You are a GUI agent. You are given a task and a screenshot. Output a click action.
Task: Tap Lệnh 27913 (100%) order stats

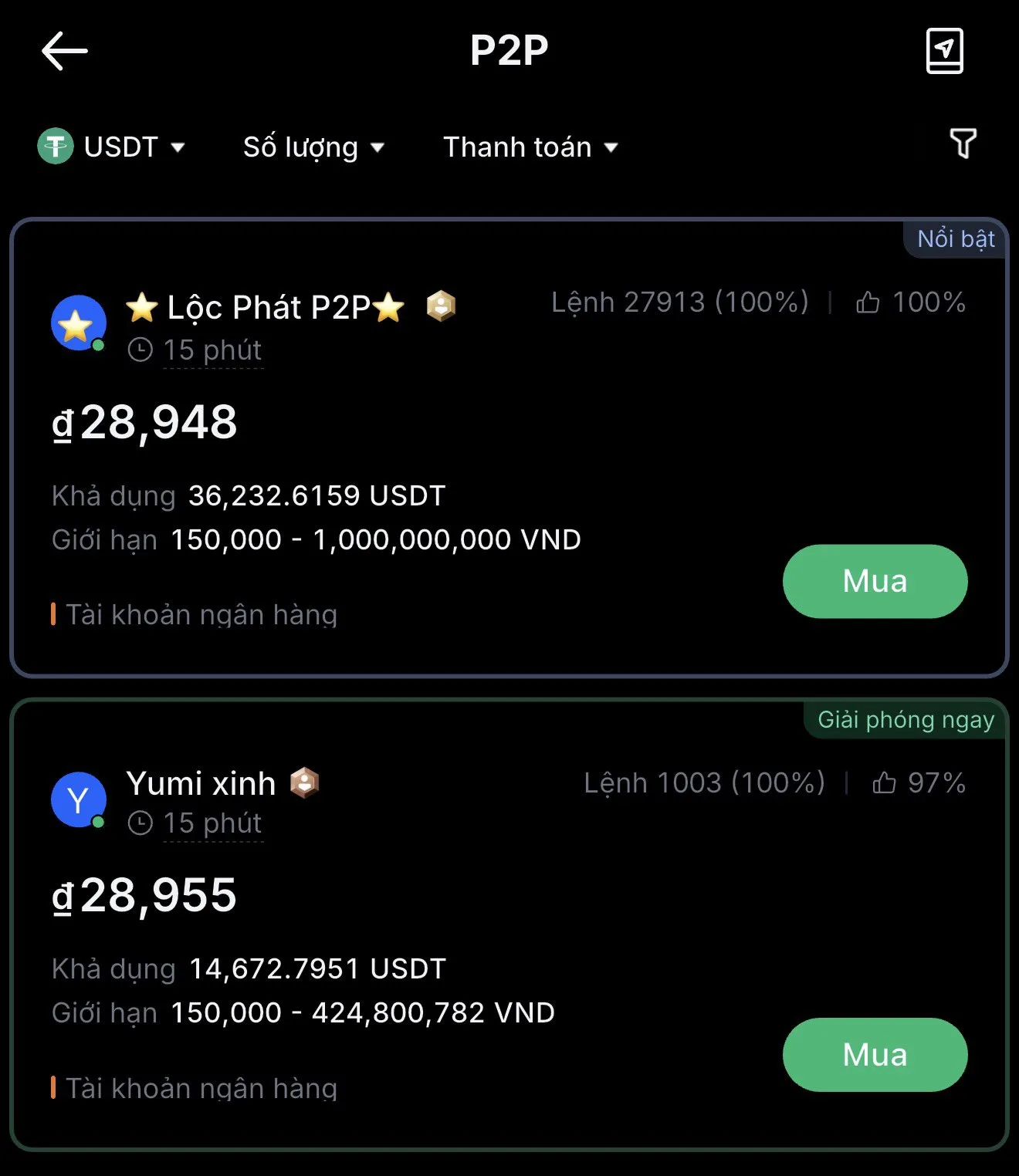[679, 302]
